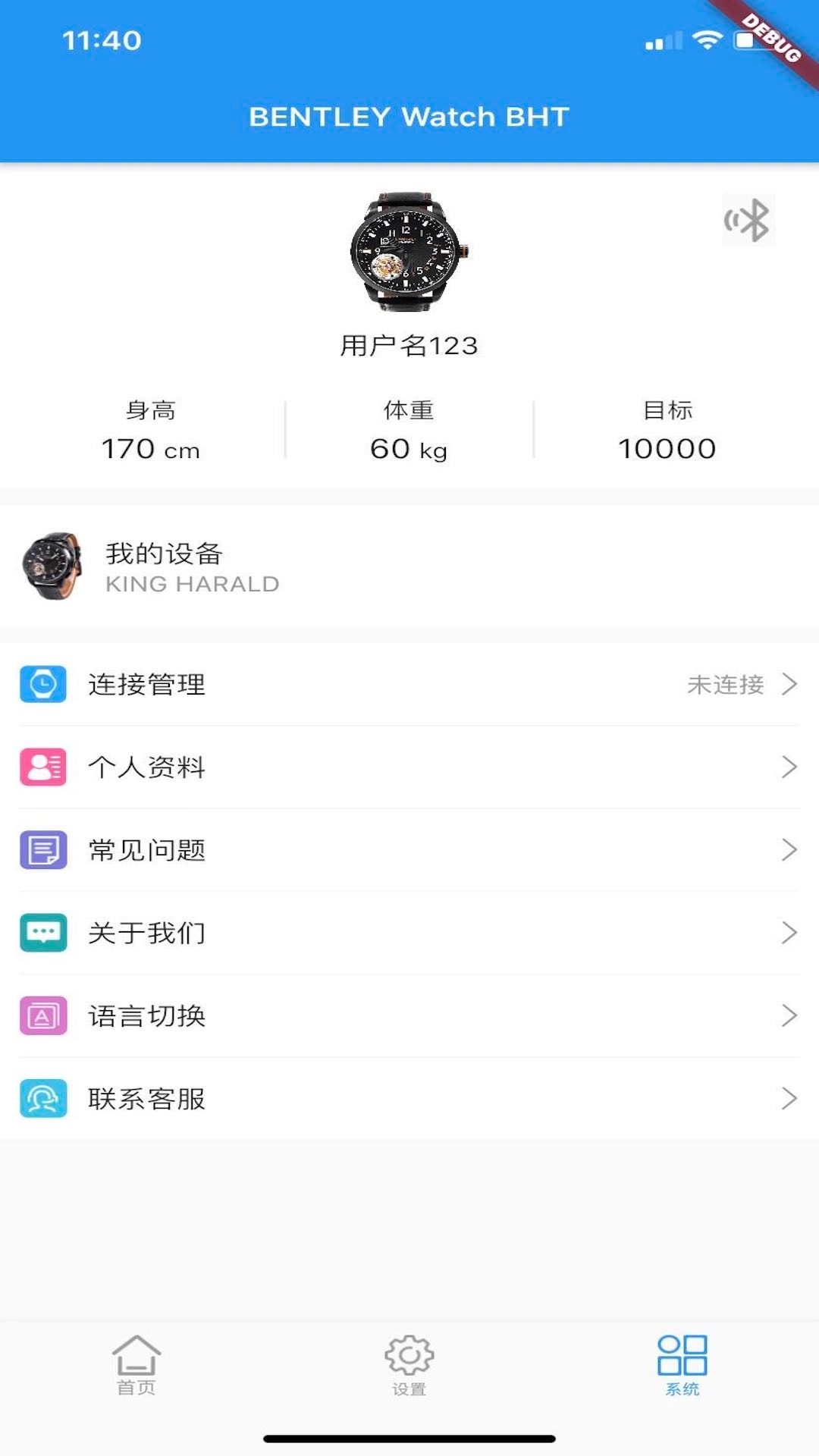Tap the pink profile icon for 个人资料
The height and width of the screenshot is (1456, 819).
pyautogui.click(x=44, y=768)
